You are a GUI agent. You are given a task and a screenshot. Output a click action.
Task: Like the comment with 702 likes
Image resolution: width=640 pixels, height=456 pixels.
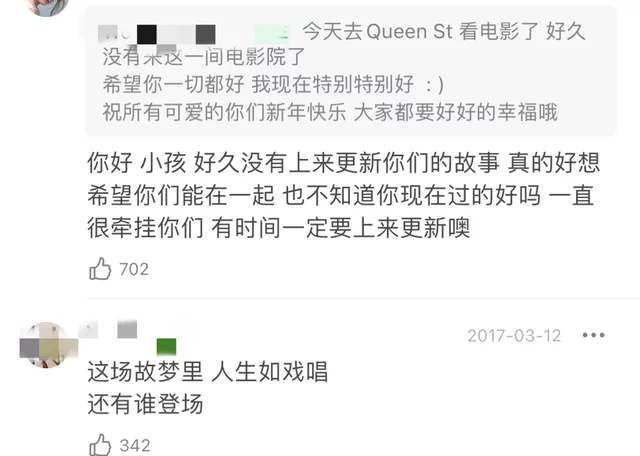[101, 268]
